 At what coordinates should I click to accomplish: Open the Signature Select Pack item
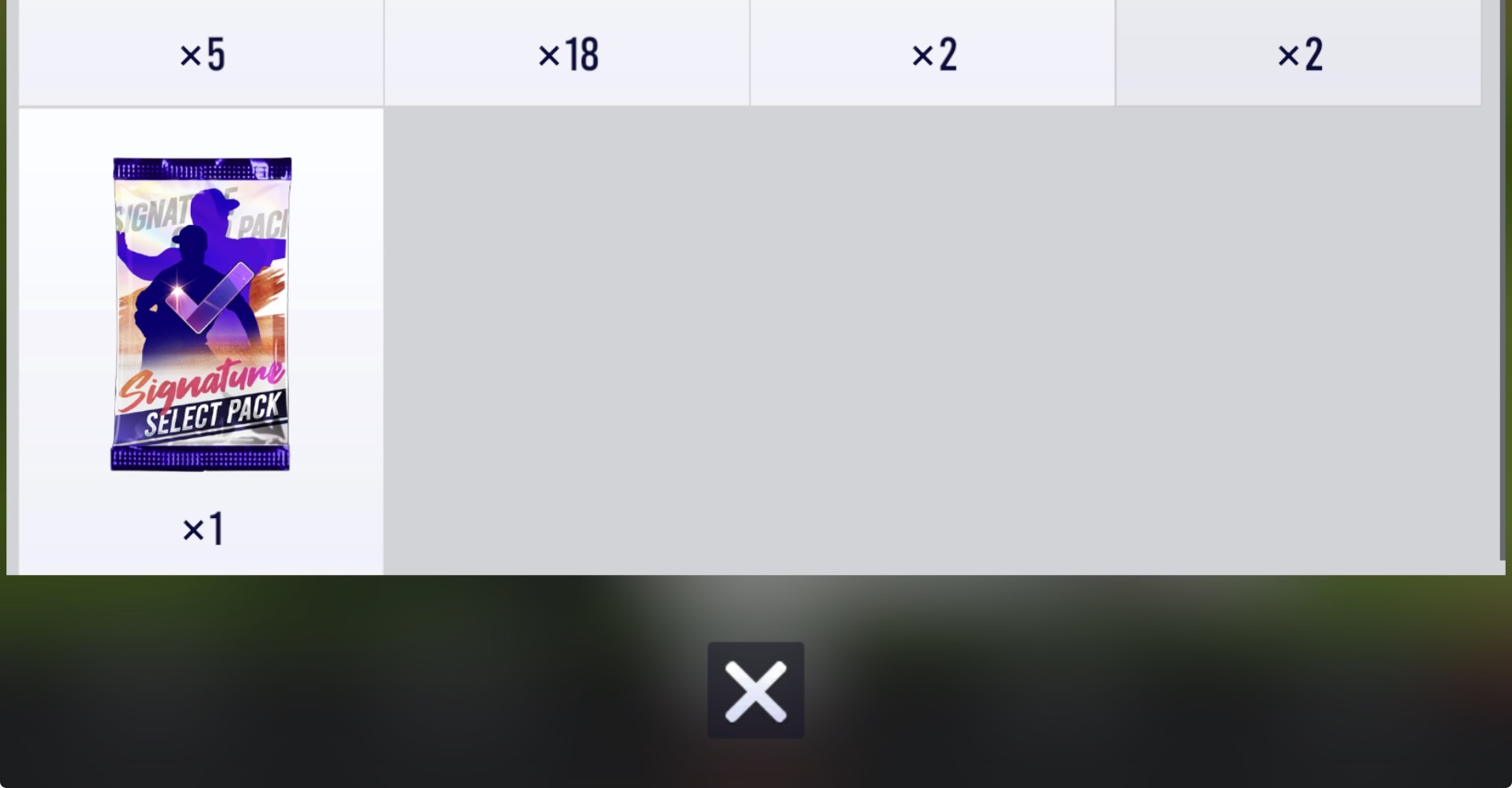point(201,314)
